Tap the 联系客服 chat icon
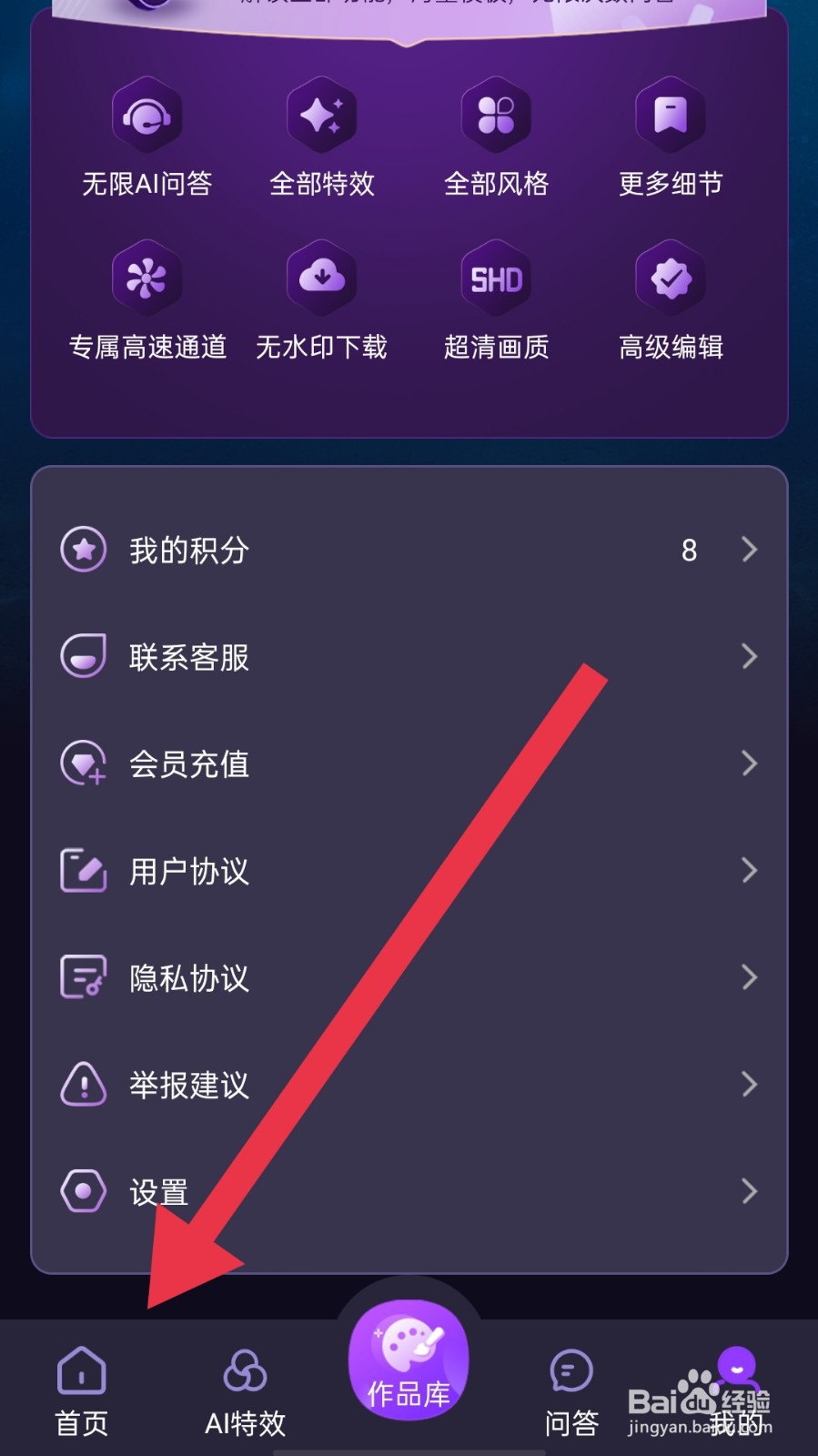Screen dimensions: 818x1456 pyautogui.click(x=83, y=656)
